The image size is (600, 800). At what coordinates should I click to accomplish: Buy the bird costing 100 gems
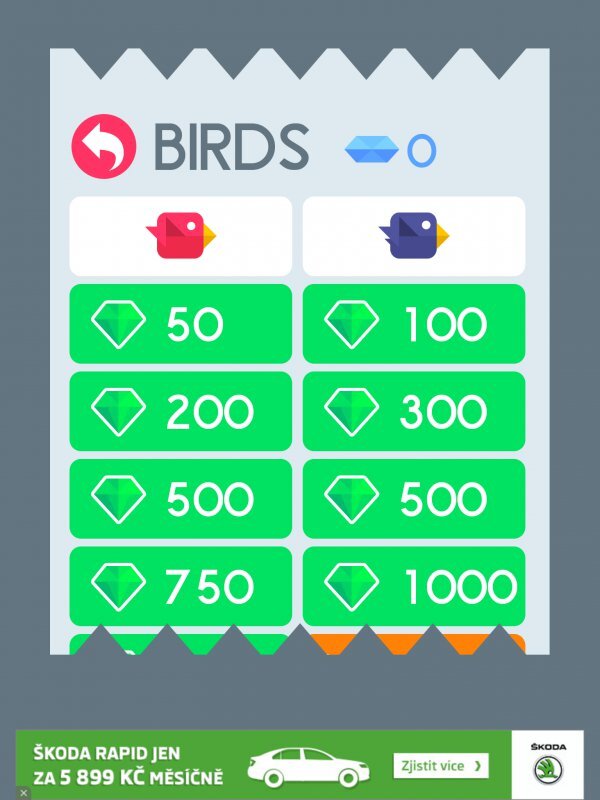(413, 324)
